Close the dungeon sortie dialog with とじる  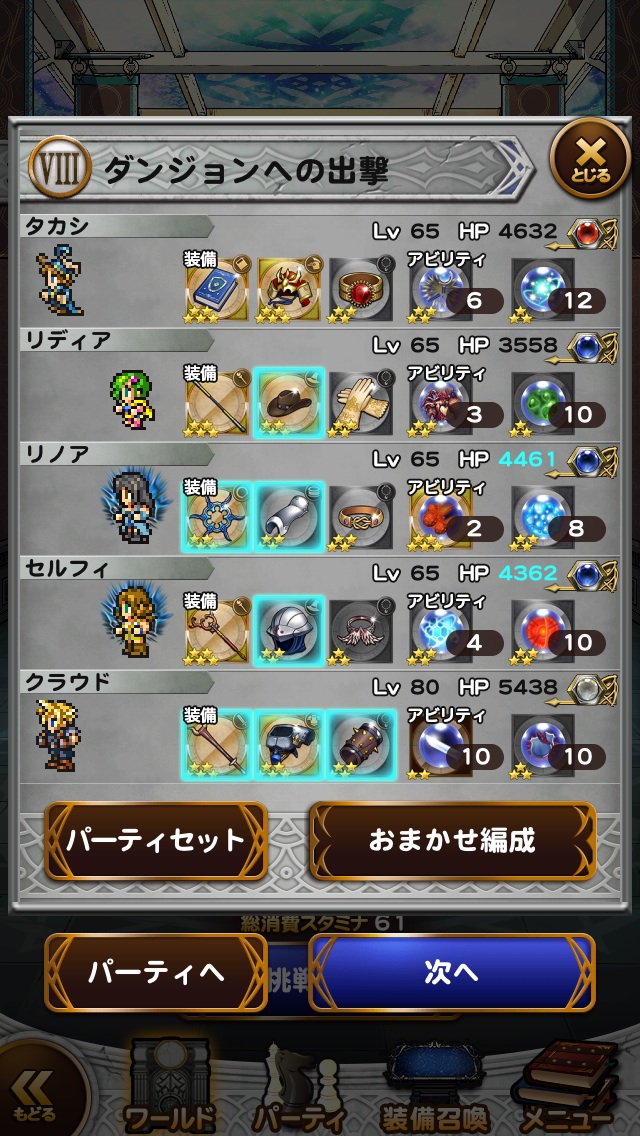coord(590,158)
